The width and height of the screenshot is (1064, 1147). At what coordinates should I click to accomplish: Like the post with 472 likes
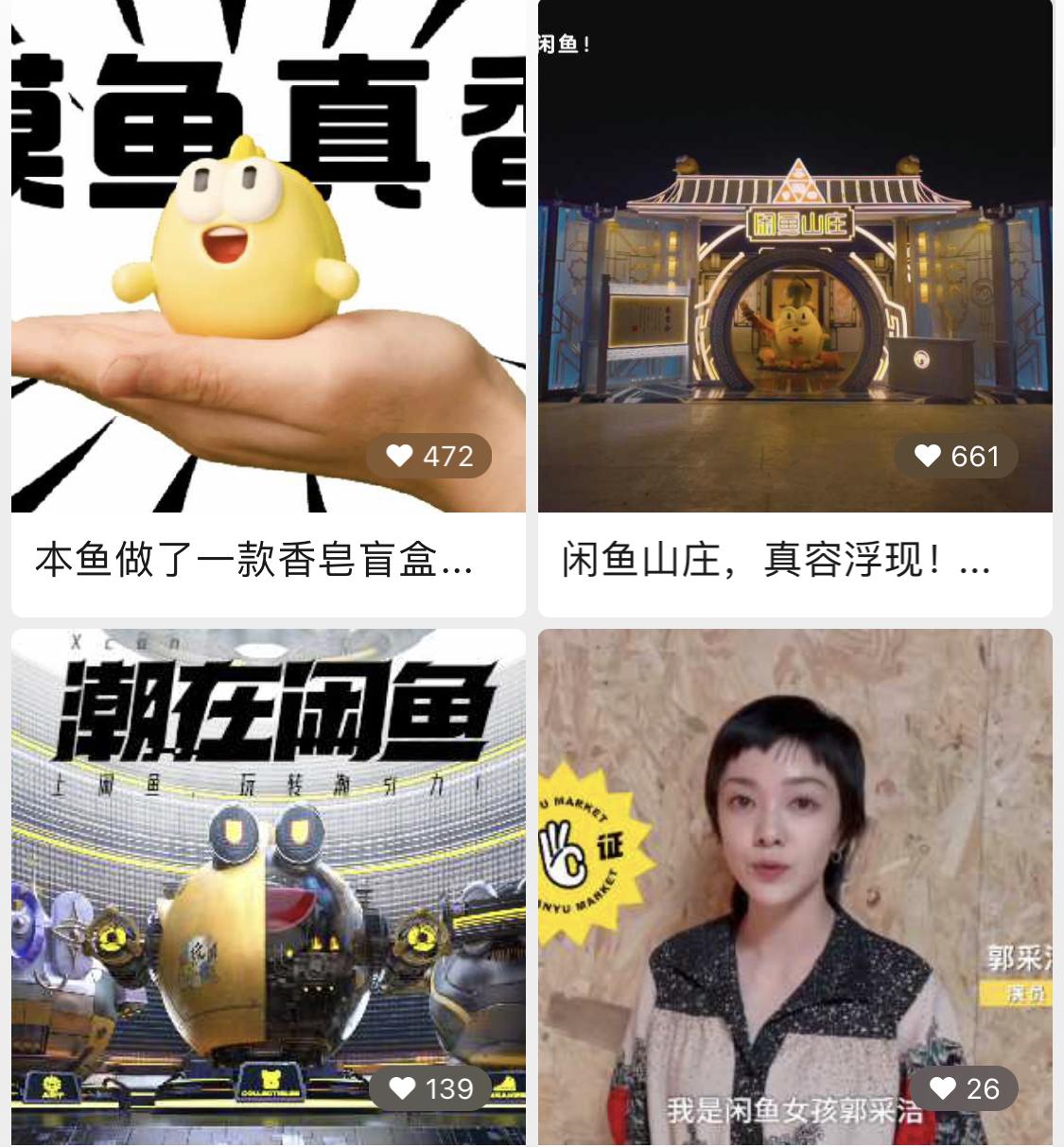point(400,456)
